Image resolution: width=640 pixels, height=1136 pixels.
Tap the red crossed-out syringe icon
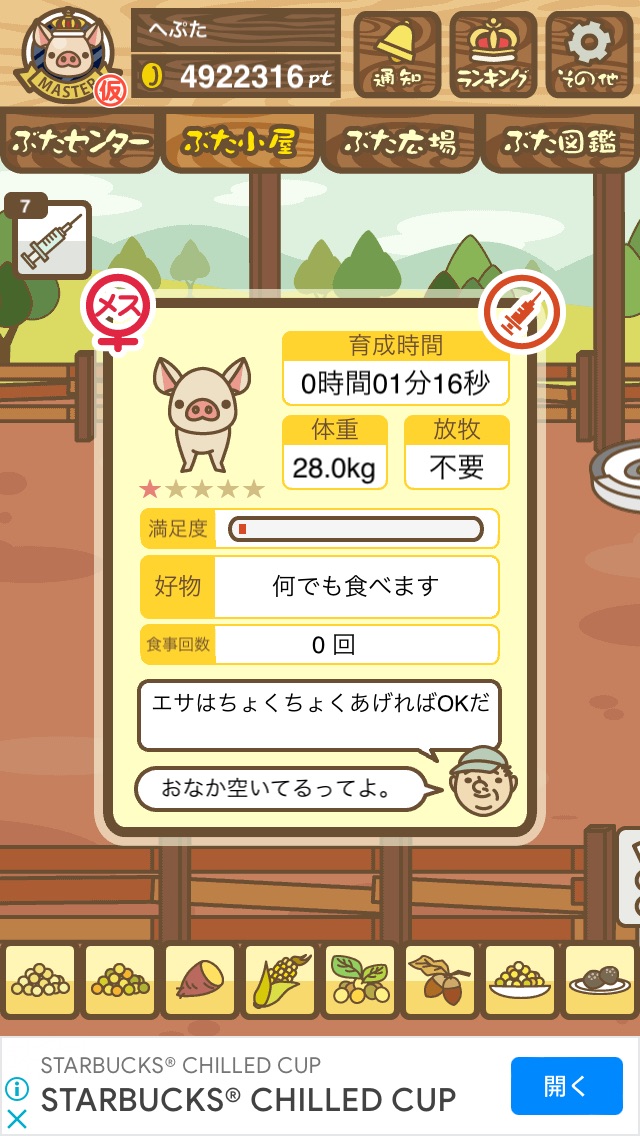523,313
